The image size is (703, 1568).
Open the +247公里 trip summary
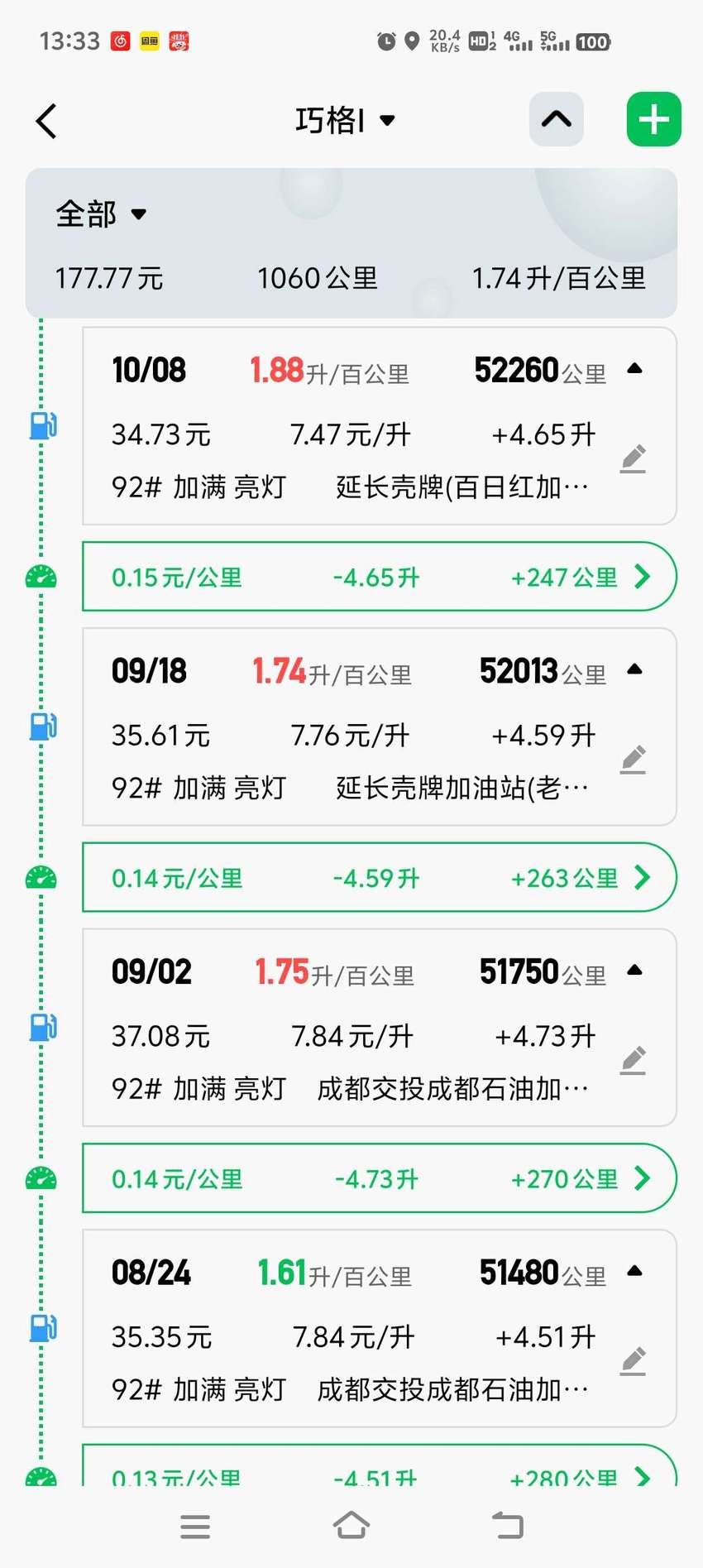tap(380, 577)
